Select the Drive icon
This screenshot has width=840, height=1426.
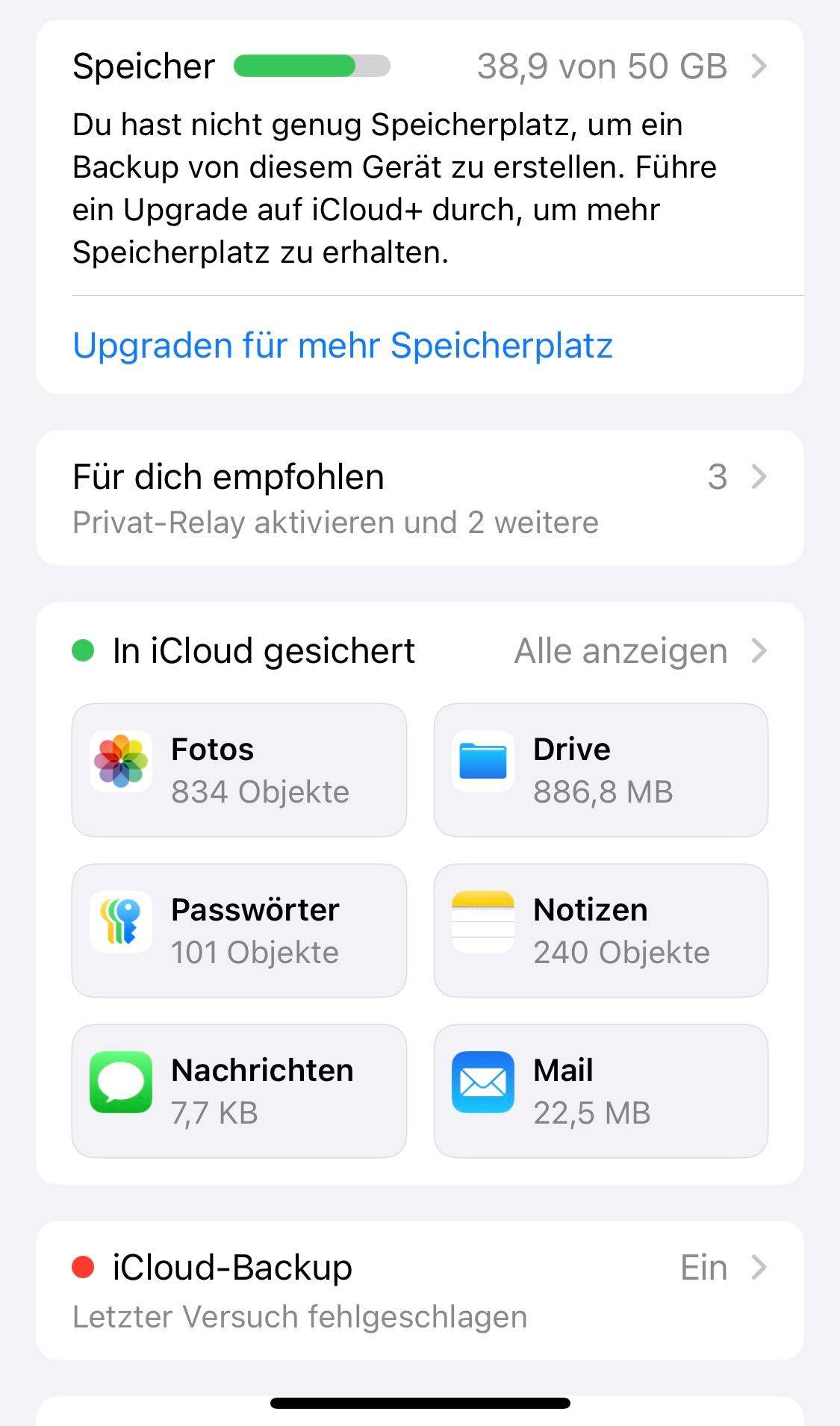click(x=482, y=762)
